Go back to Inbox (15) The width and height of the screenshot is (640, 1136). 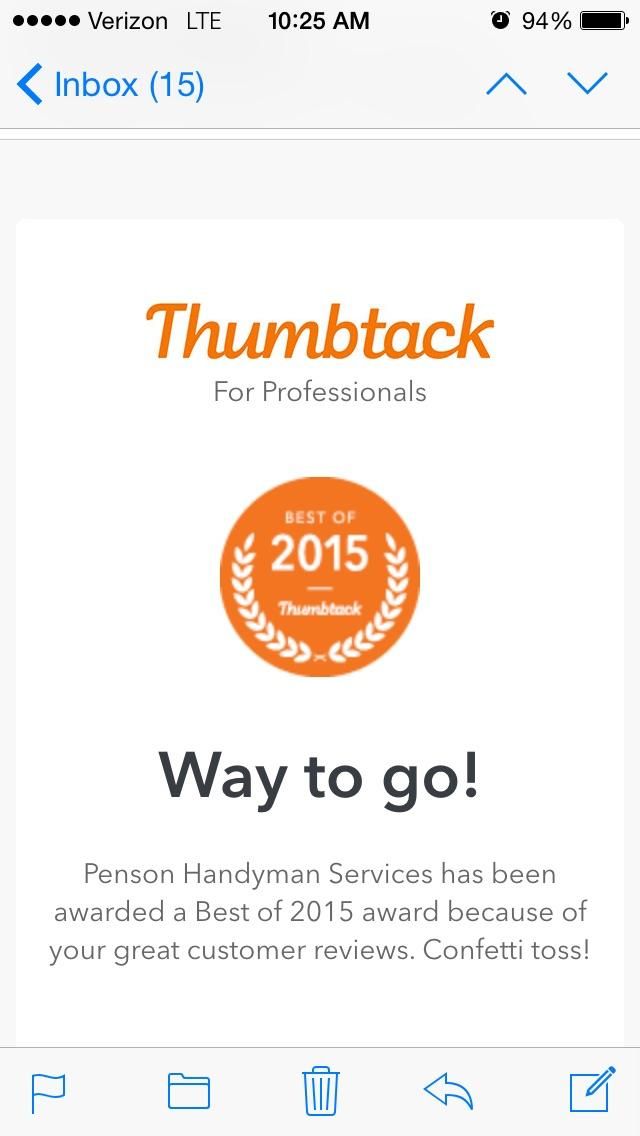(110, 85)
